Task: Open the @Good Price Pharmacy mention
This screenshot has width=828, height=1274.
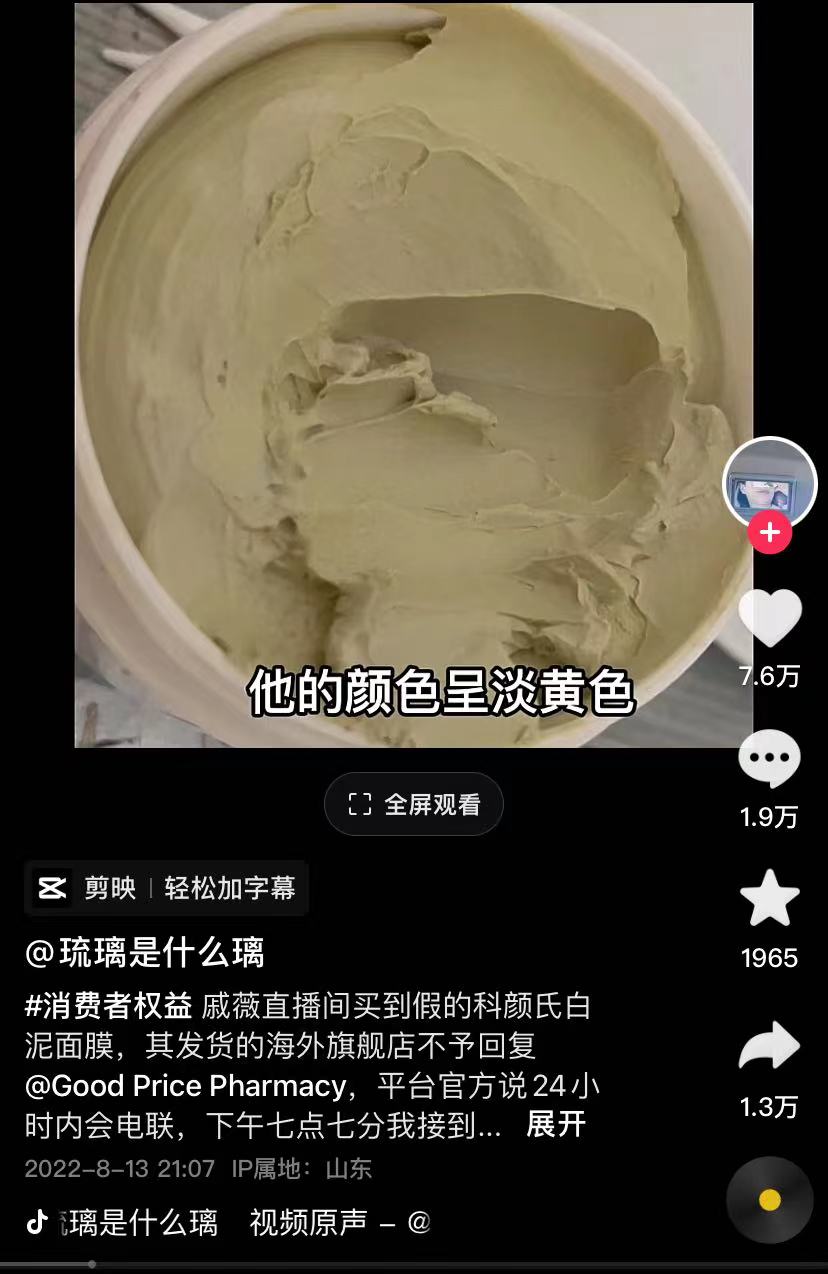Action: [185, 1086]
